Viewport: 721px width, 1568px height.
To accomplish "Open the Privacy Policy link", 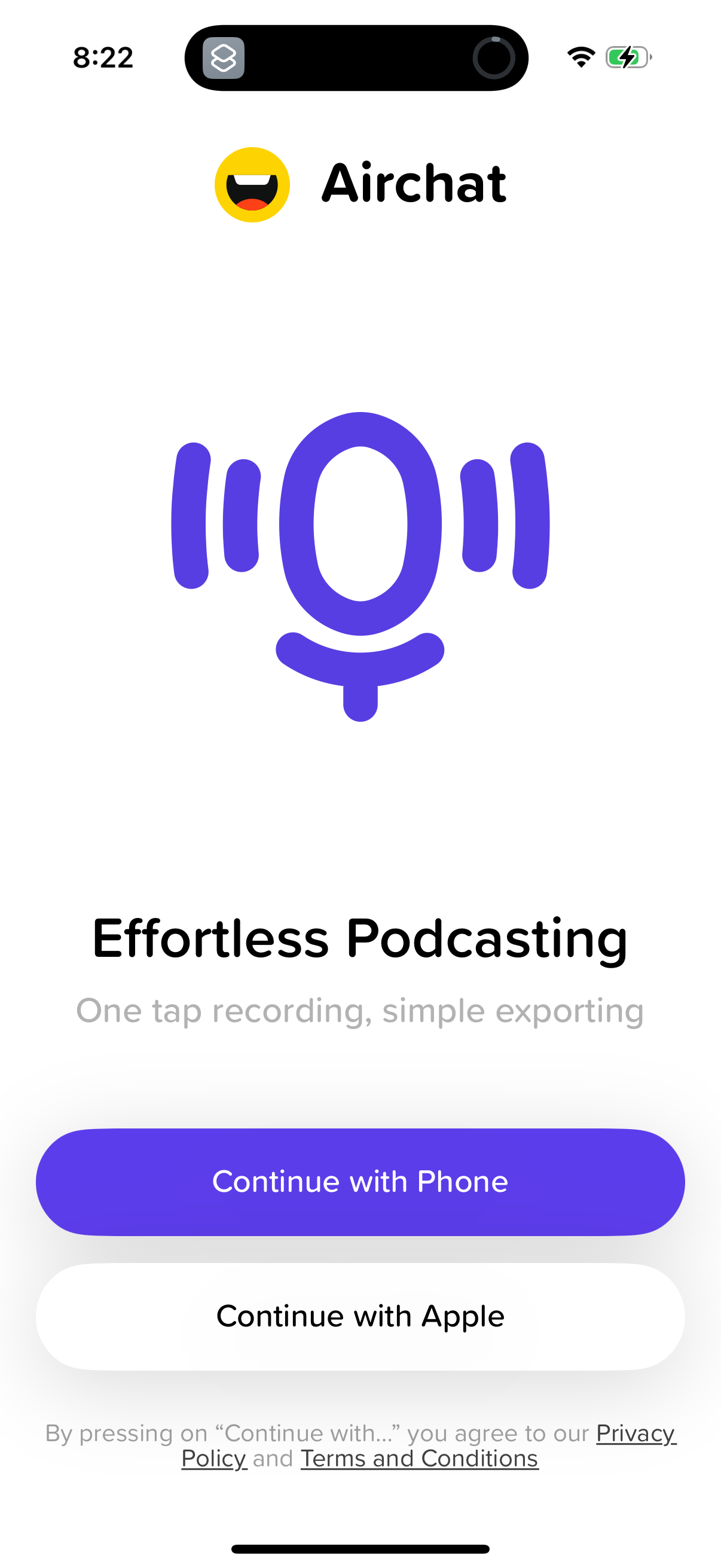I will click(x=634, y=1433).
